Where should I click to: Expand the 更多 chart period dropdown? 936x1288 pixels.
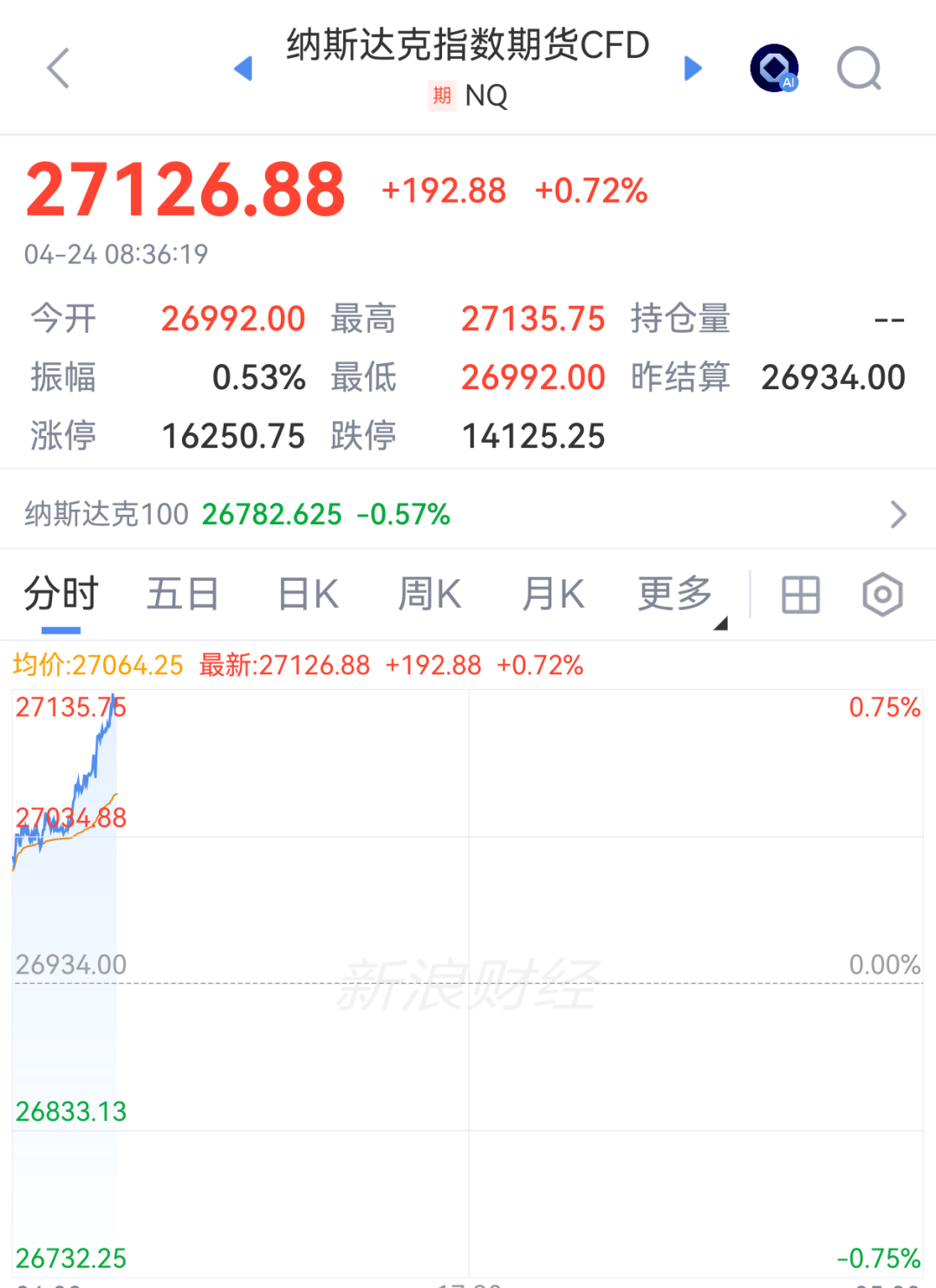pyautogui.click(x=678, y=595)
